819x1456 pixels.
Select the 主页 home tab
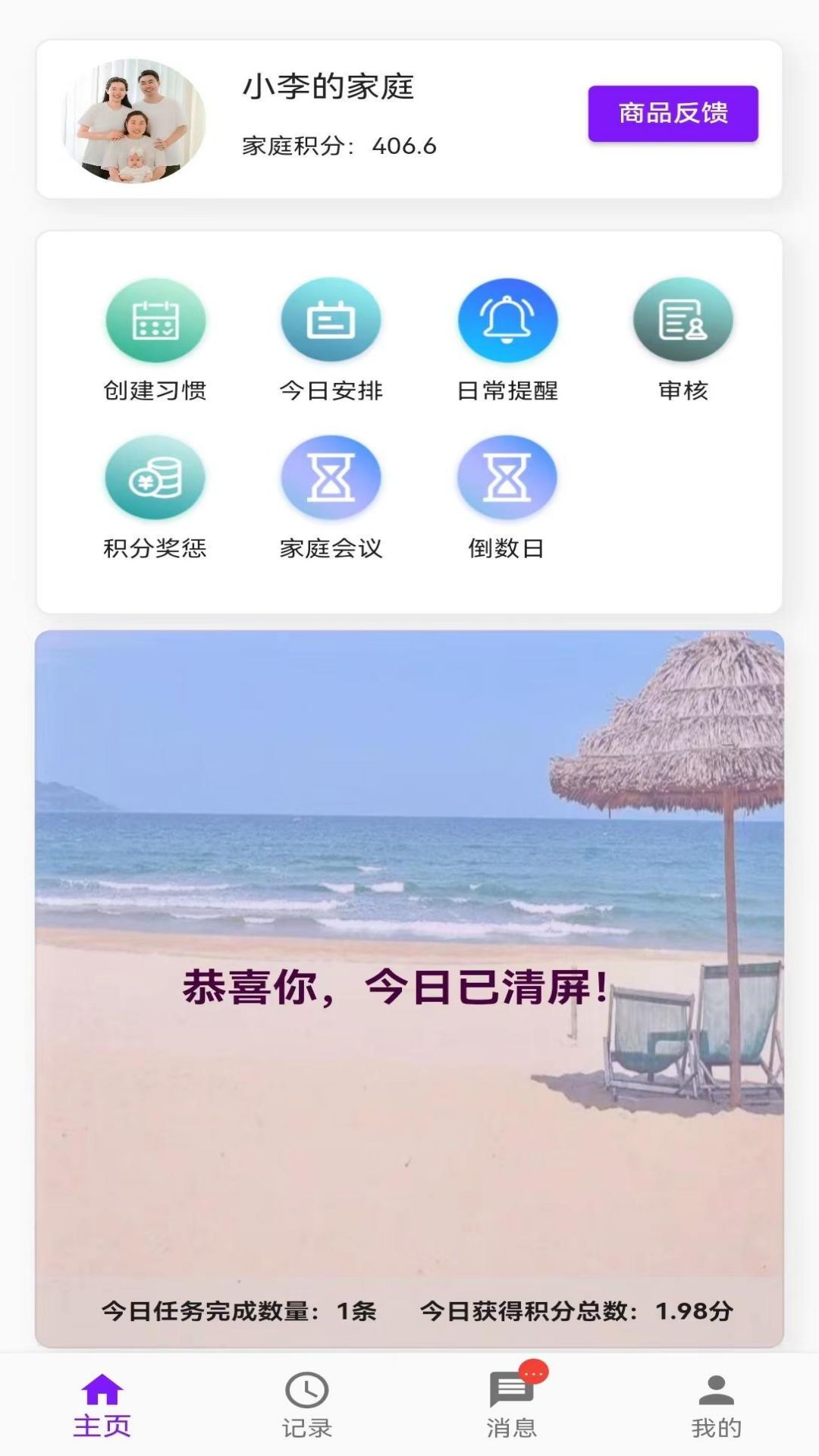point(102,1404)
